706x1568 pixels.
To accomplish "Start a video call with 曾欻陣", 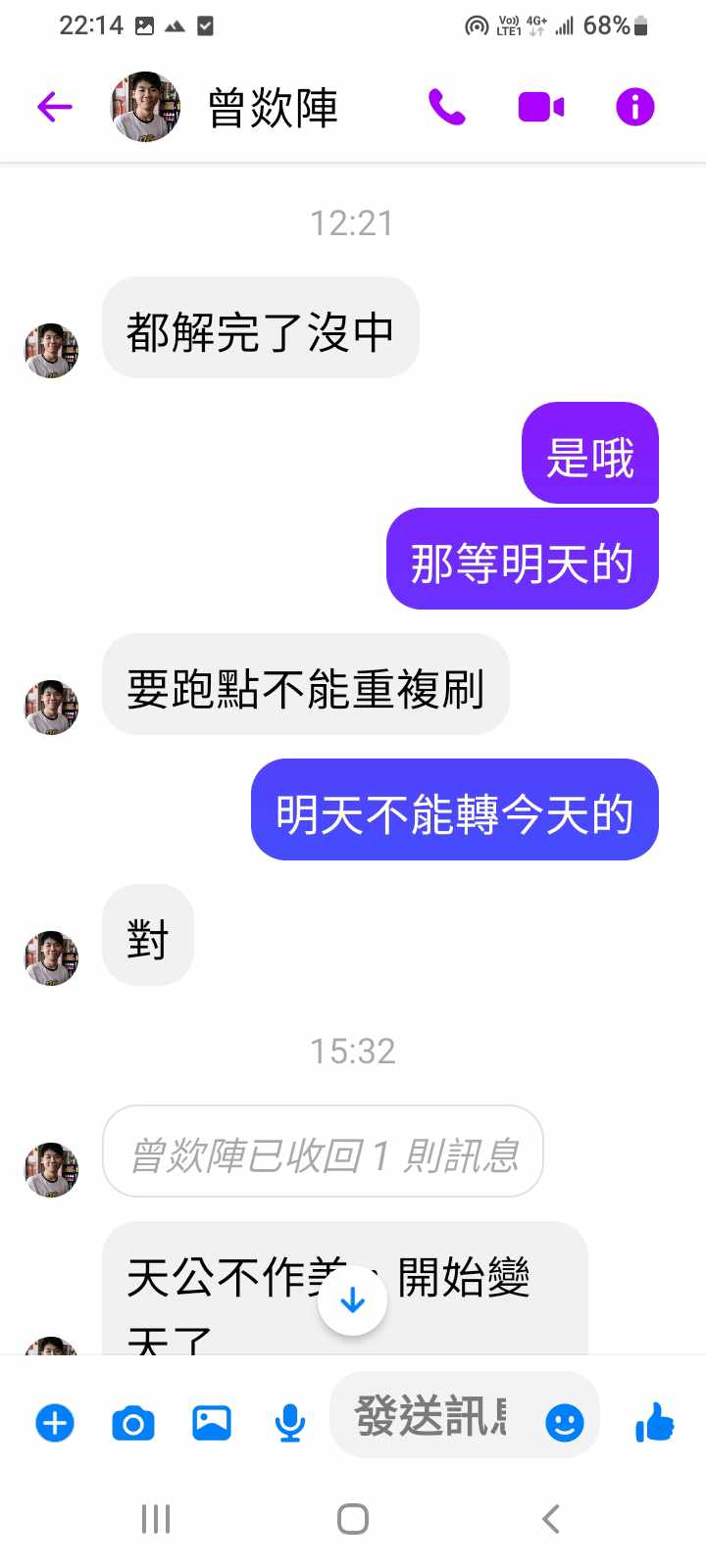I will [541, 107].
